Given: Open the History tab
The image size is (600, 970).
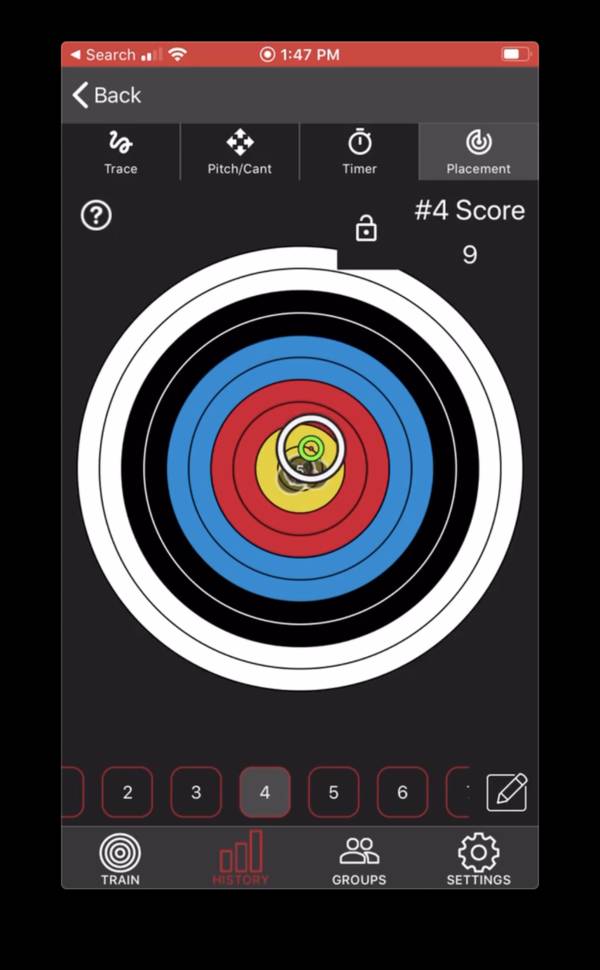Looking at the screenshot, I should pos(240,859).
